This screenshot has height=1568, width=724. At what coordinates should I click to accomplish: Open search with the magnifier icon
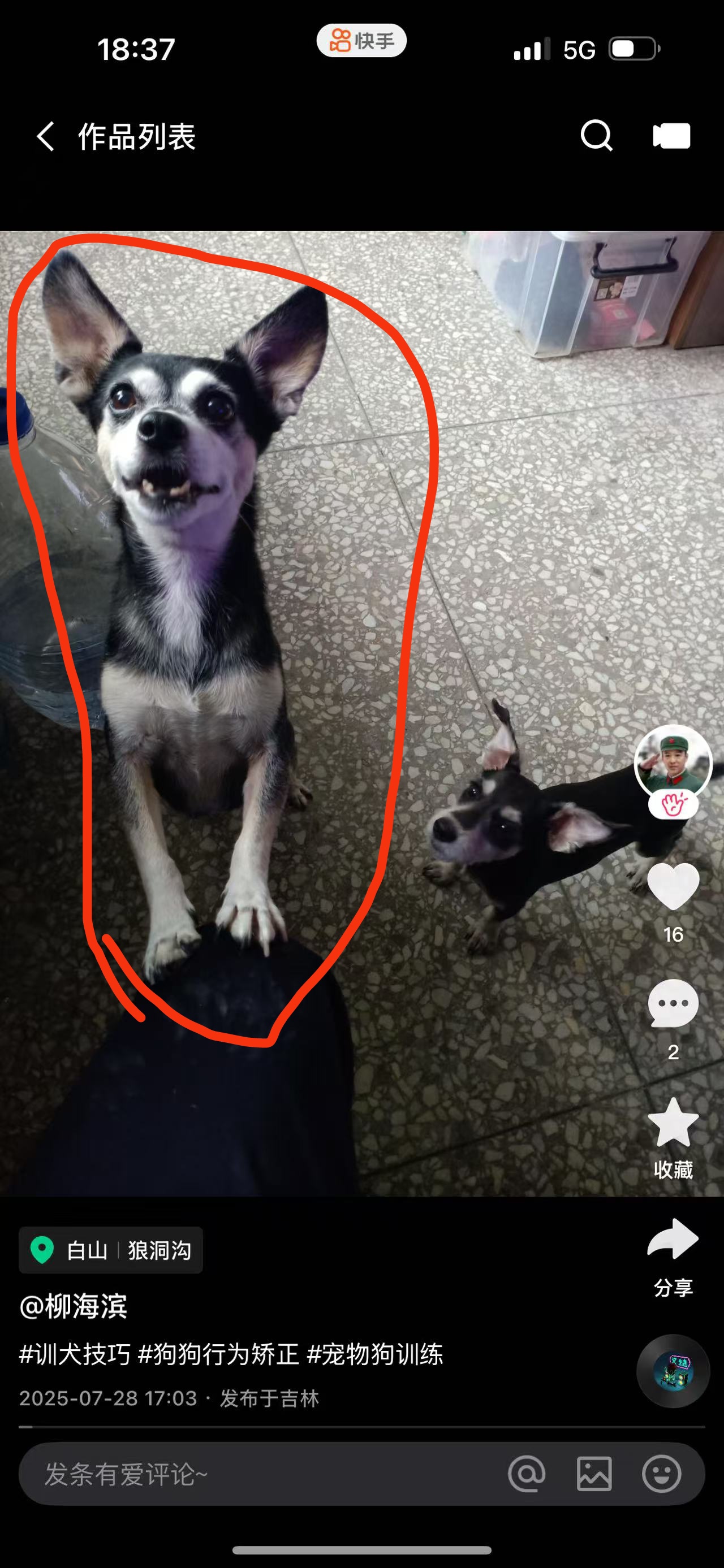click(x=596, y=135)
